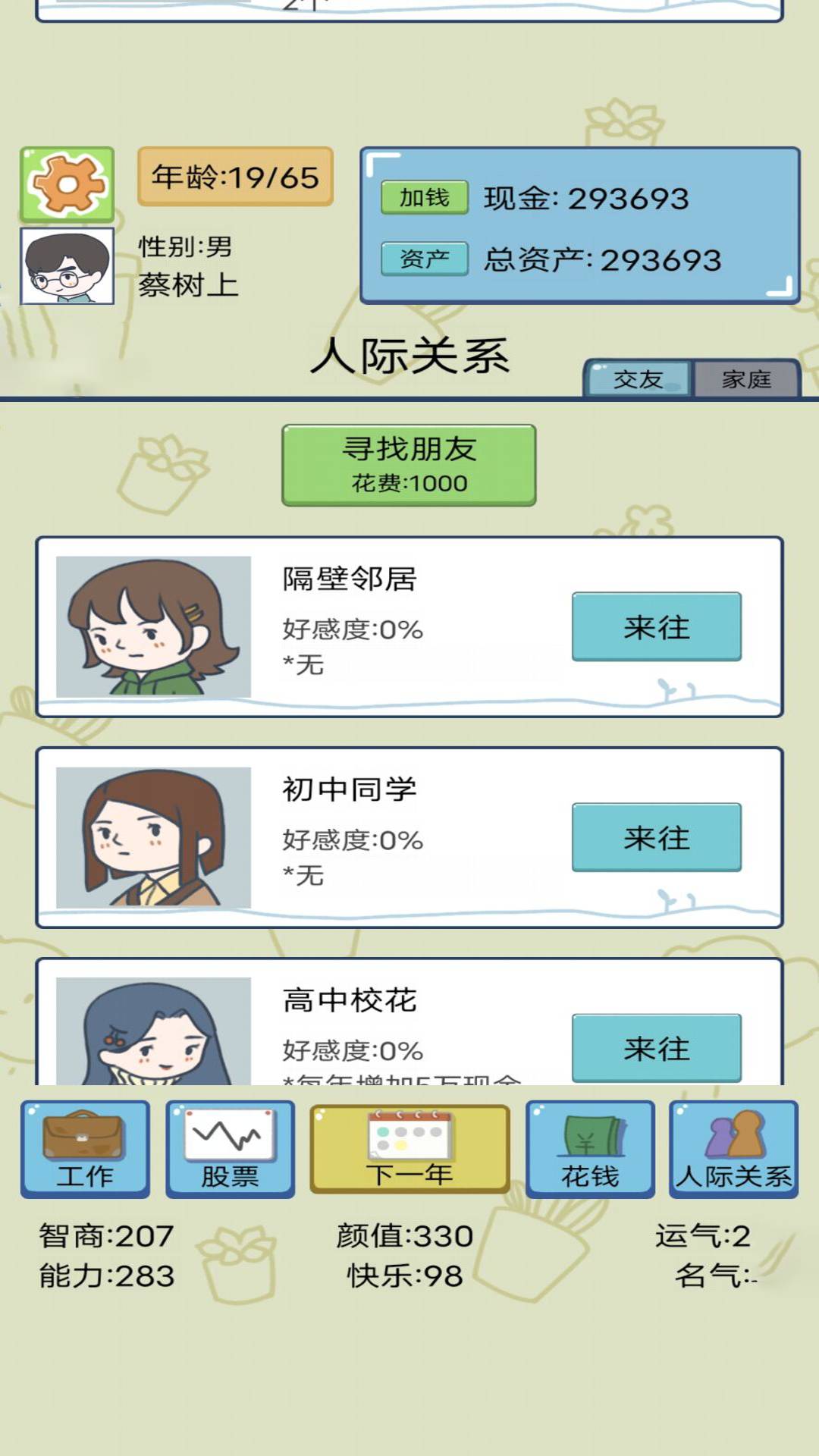Open the 工作 work menu

[x=85, y=1149]
